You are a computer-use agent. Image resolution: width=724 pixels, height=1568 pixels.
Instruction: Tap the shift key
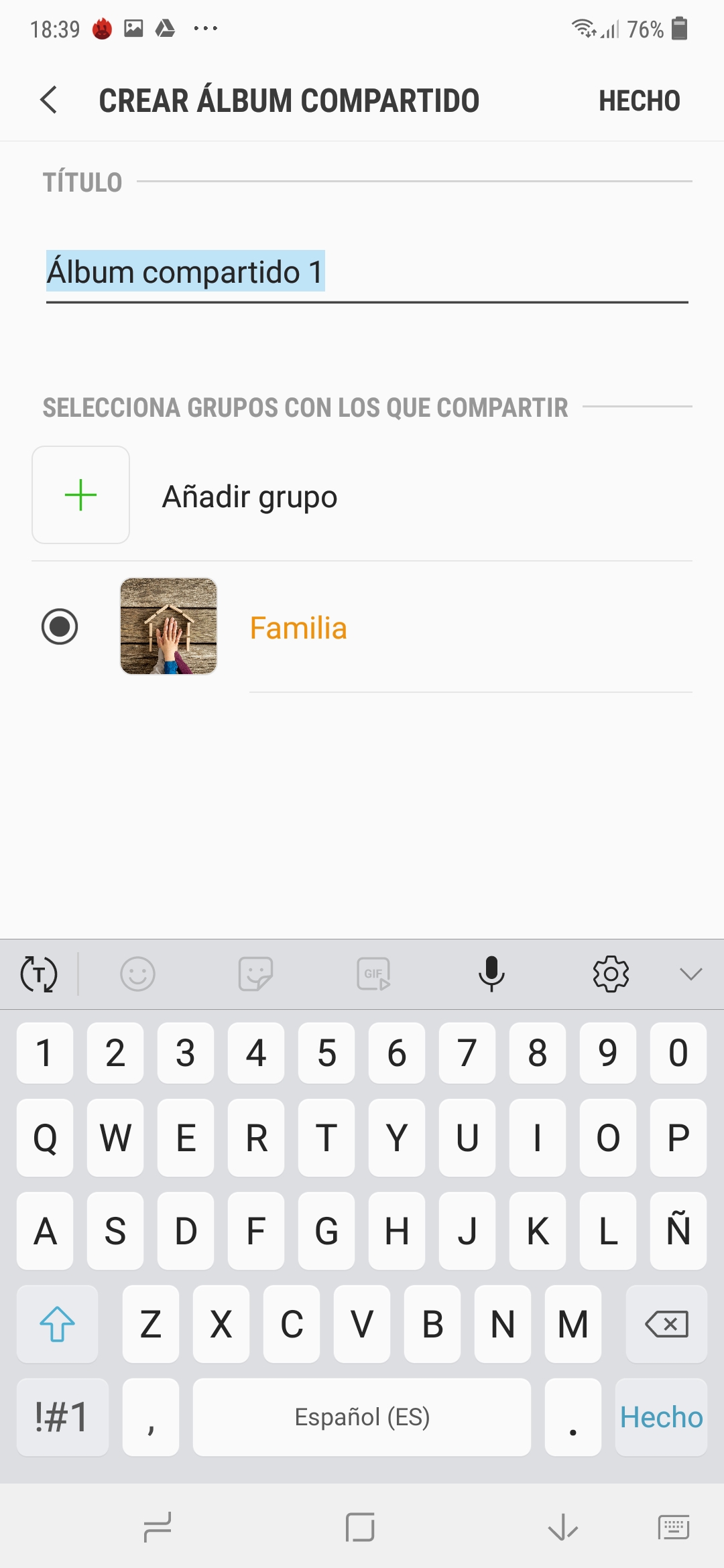tap(57, 1324)
